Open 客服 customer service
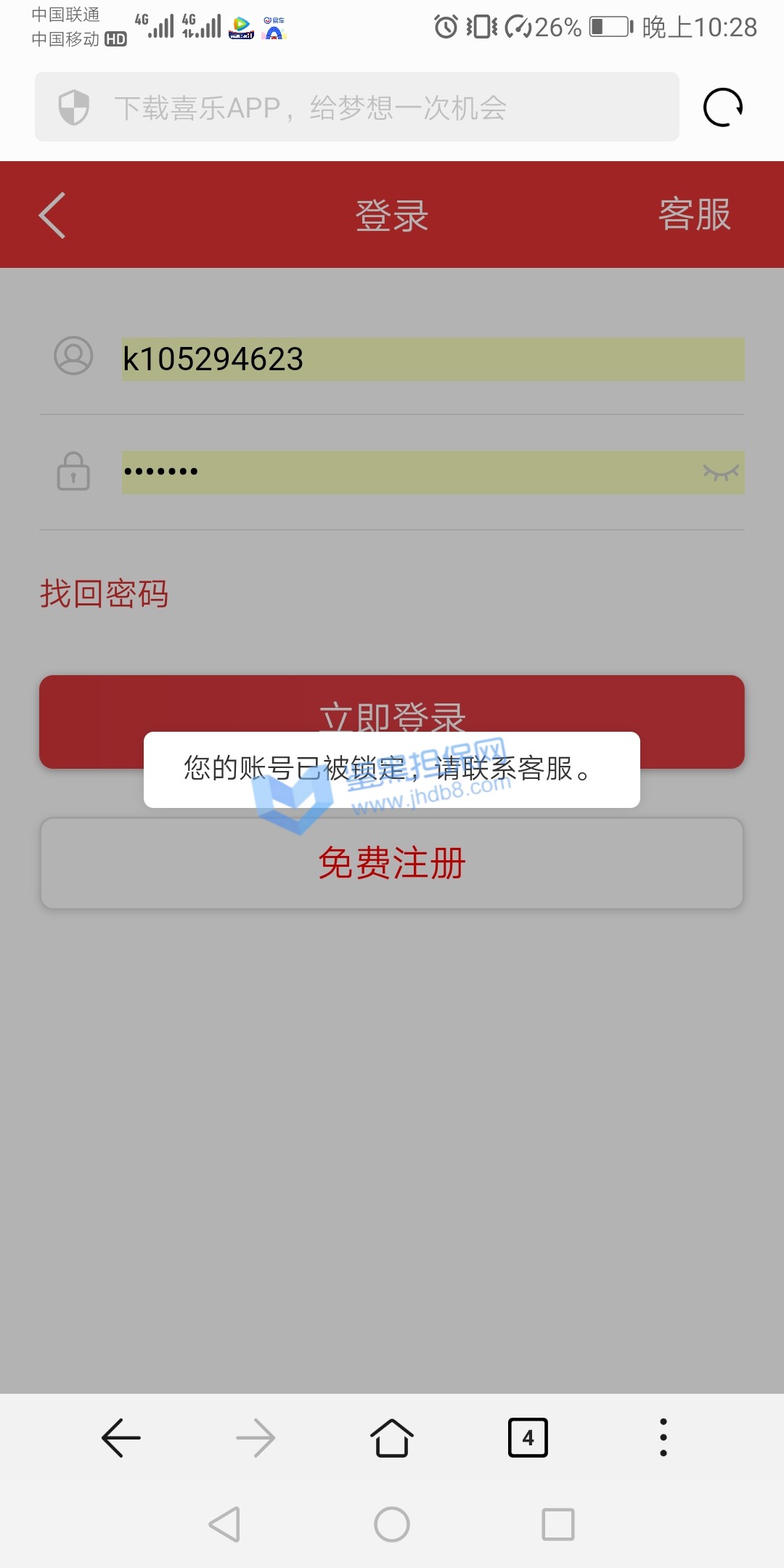The image size is (784, 1568). tap(694, 215)
